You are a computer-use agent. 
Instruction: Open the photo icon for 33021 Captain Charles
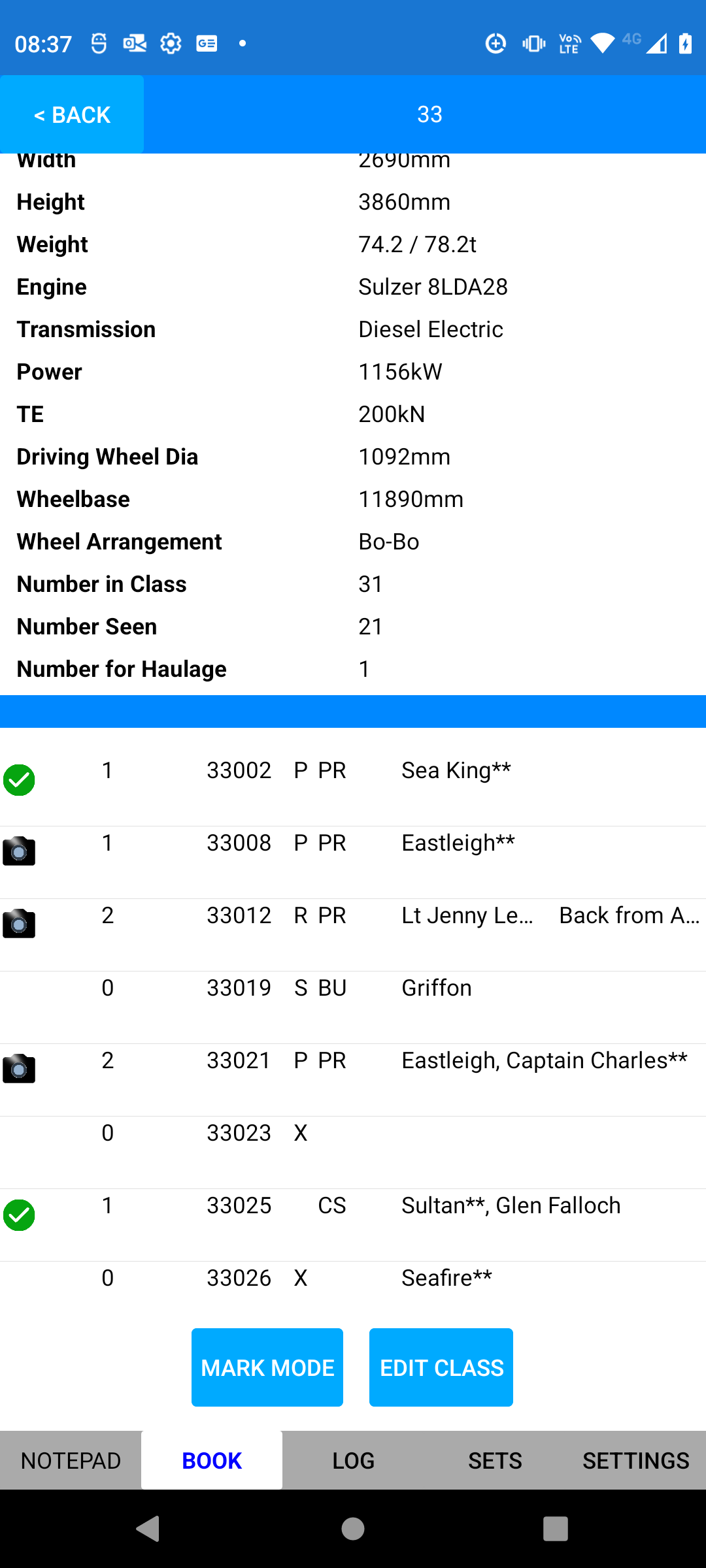pos(19,1068)
